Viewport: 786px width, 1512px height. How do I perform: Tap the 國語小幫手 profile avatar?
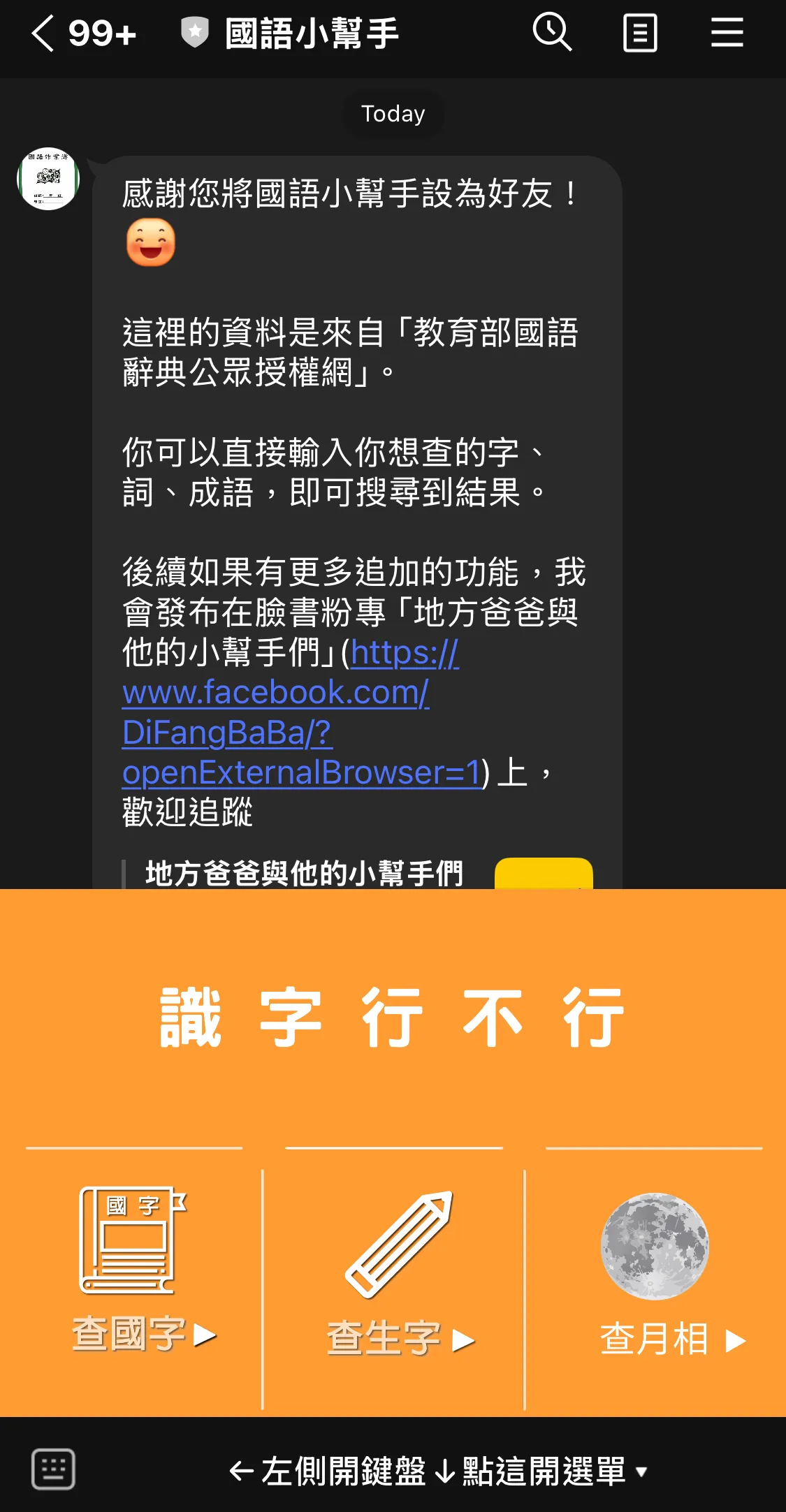tap(48, 179)
